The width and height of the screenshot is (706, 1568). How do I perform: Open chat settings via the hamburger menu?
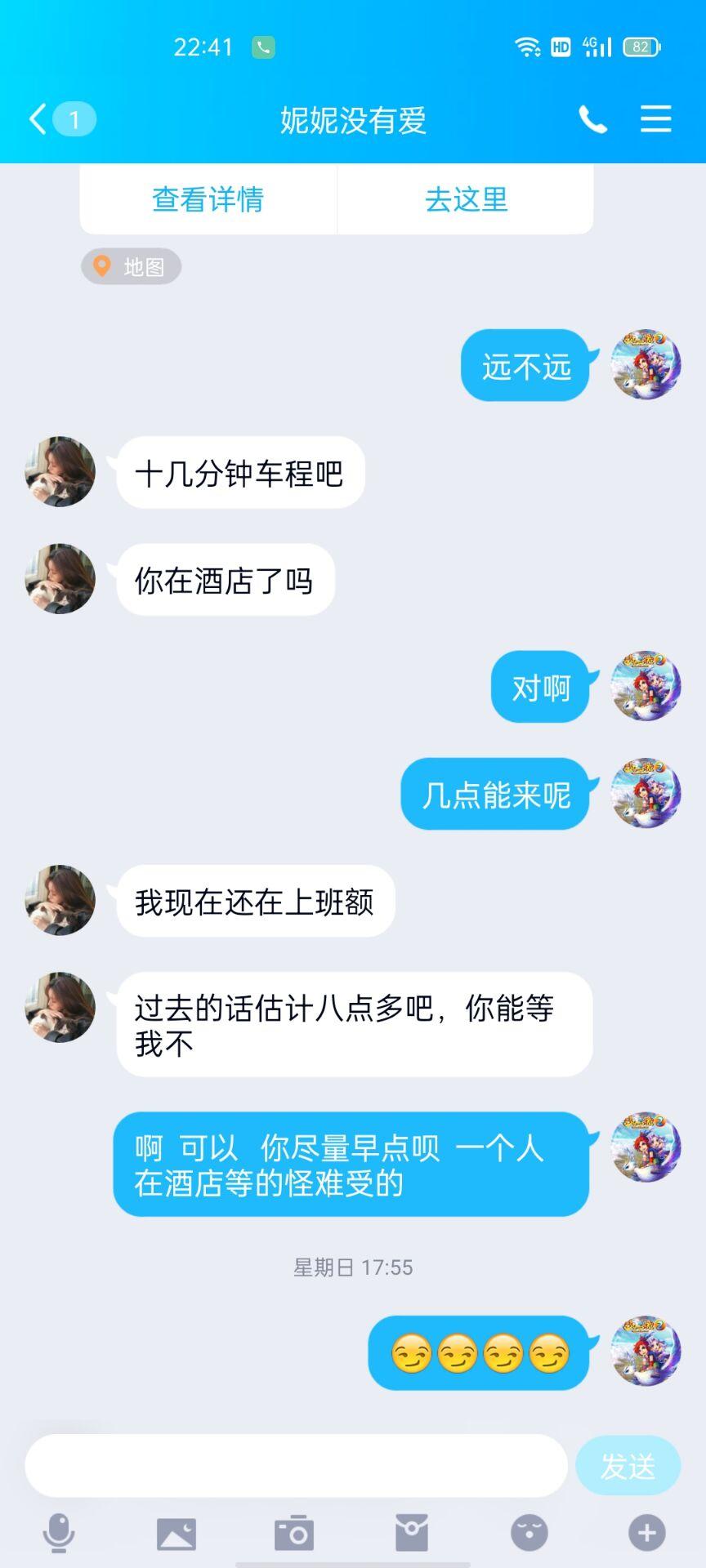coord(655,119)
